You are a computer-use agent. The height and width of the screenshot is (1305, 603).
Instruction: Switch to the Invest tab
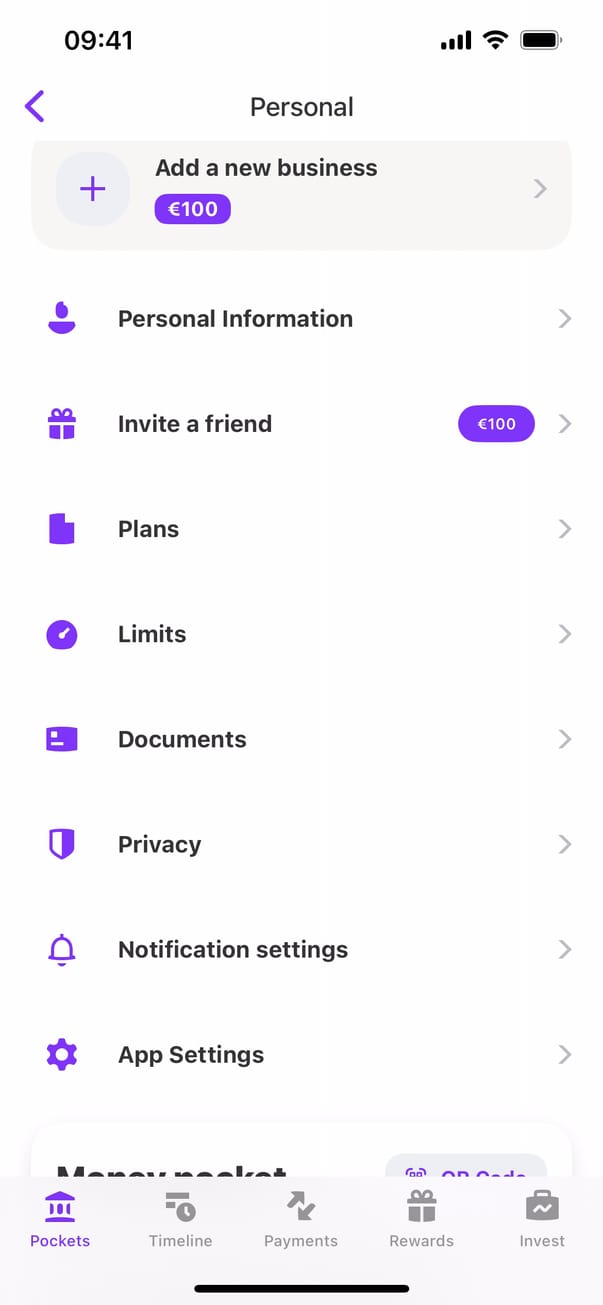point(542,1220)
